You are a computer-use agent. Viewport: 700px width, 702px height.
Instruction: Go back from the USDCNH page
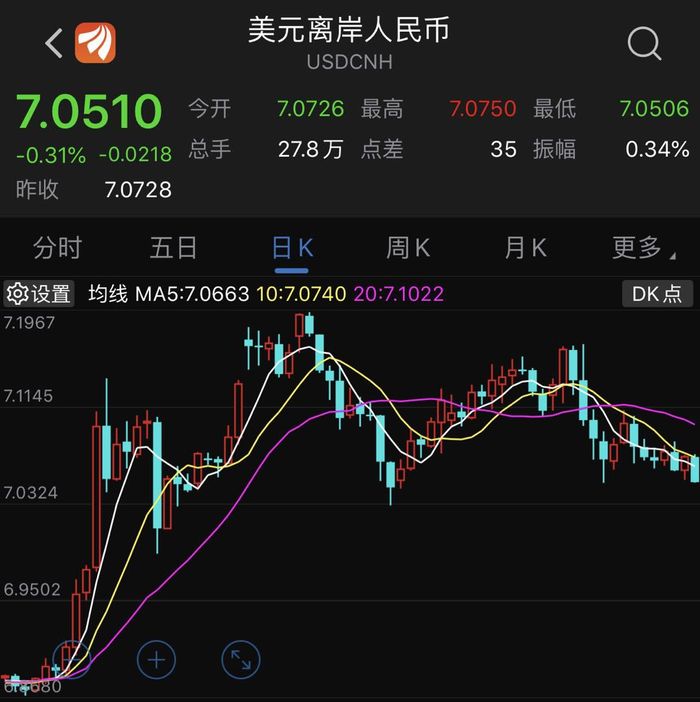54,43
